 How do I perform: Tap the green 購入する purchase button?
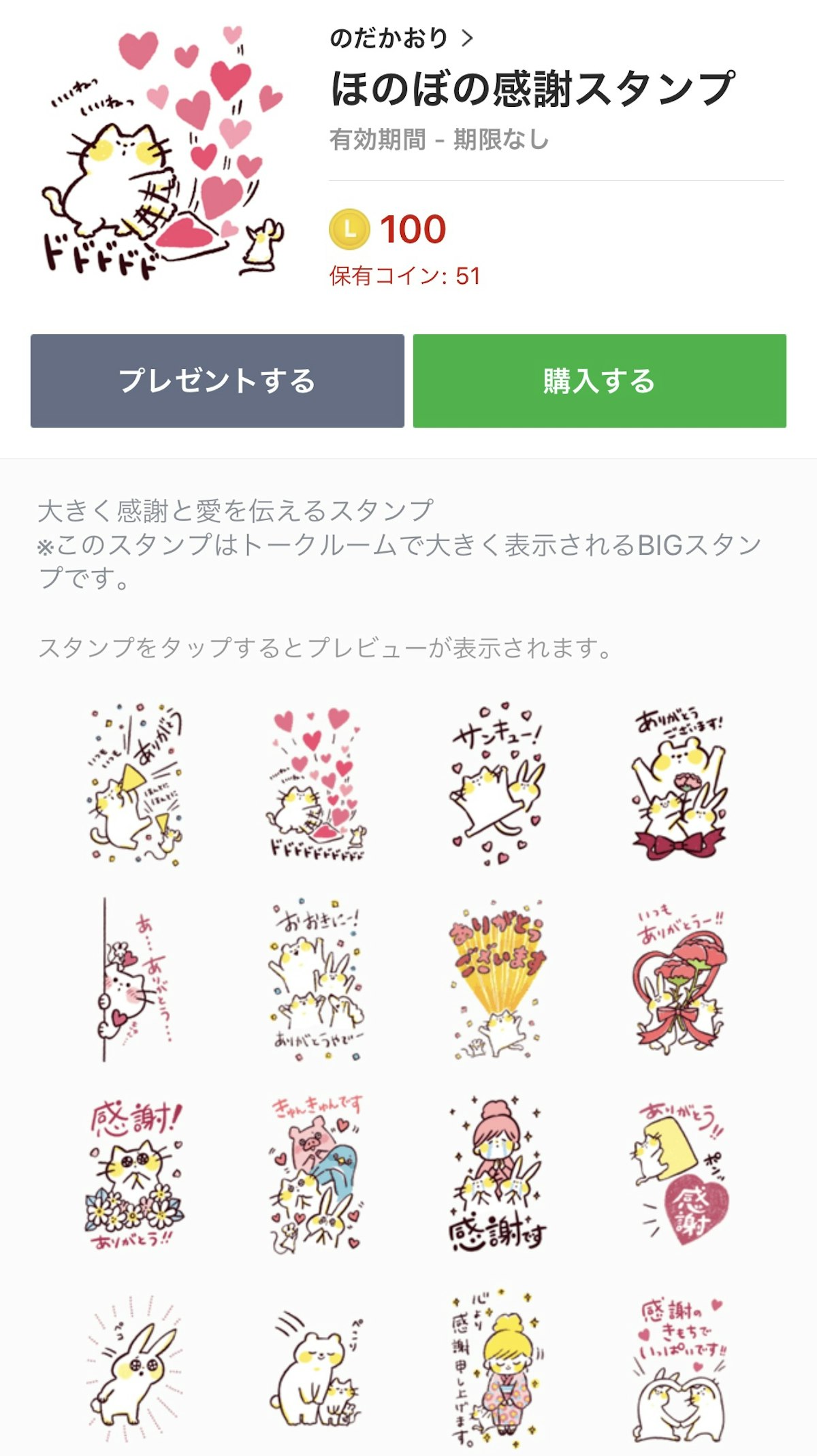(x=599, y=381)
